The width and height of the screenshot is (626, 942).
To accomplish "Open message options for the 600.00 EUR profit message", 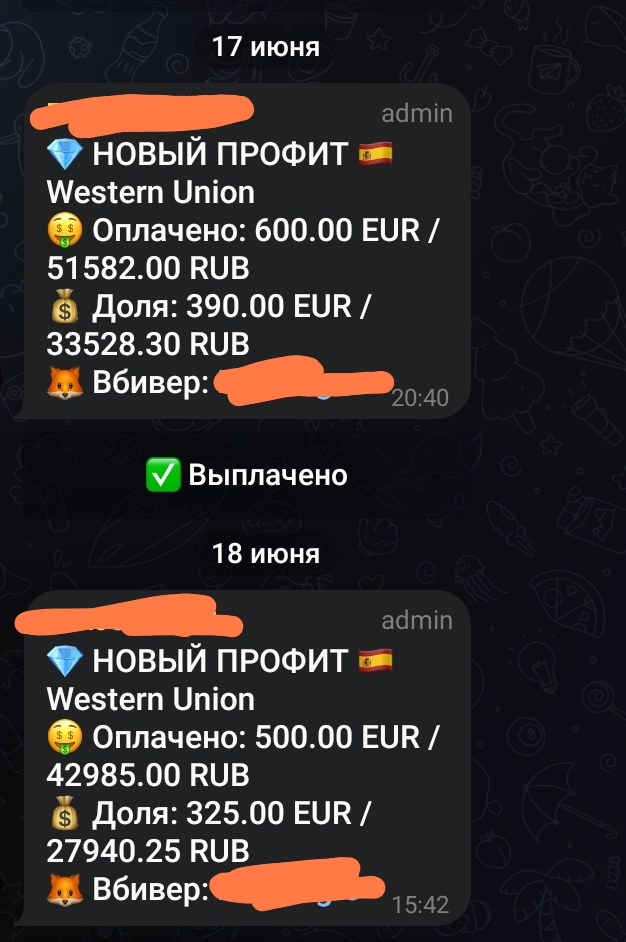I will point(247,250).
